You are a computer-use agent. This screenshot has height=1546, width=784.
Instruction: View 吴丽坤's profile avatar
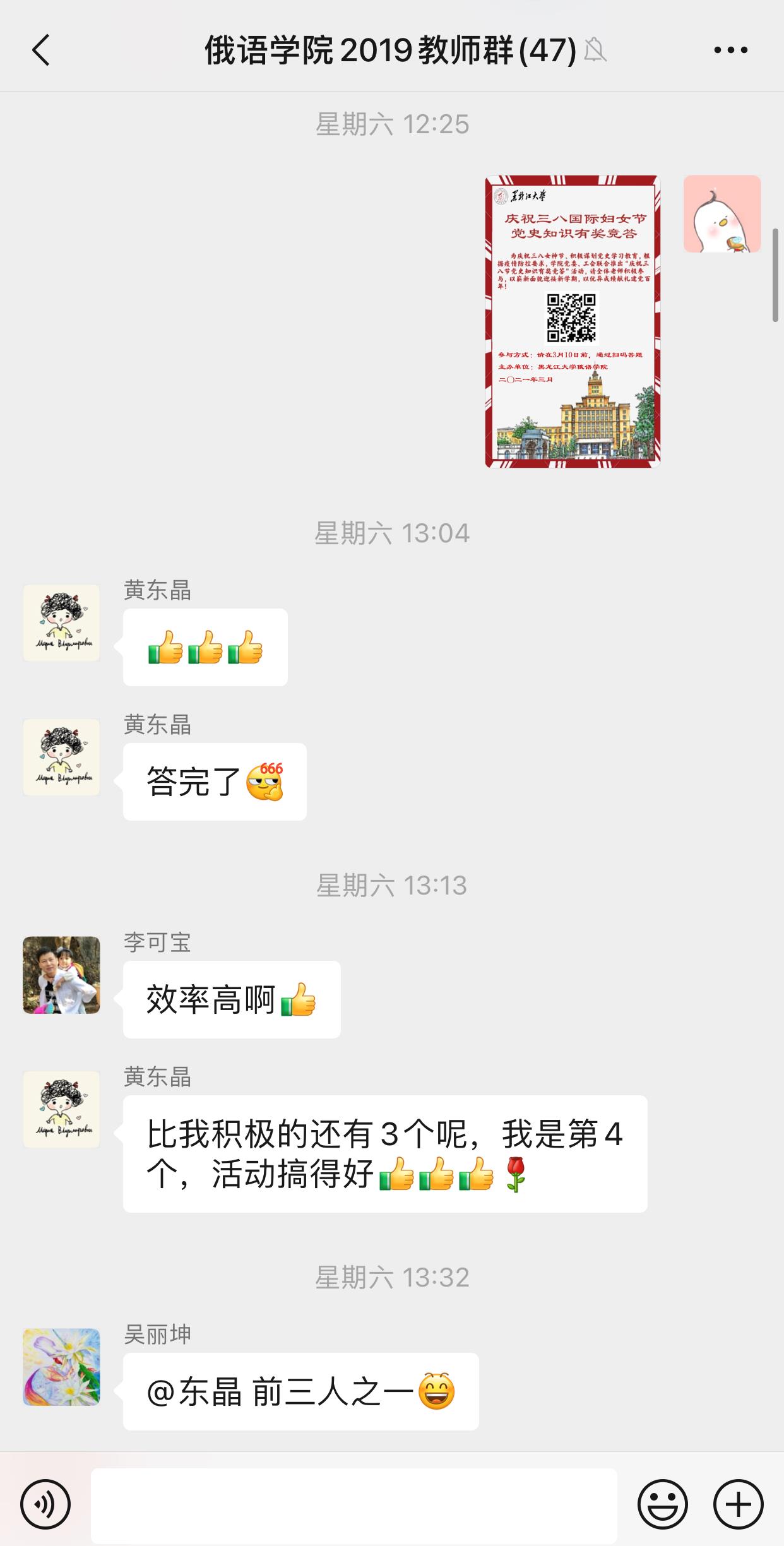(x=61, y=1367)
